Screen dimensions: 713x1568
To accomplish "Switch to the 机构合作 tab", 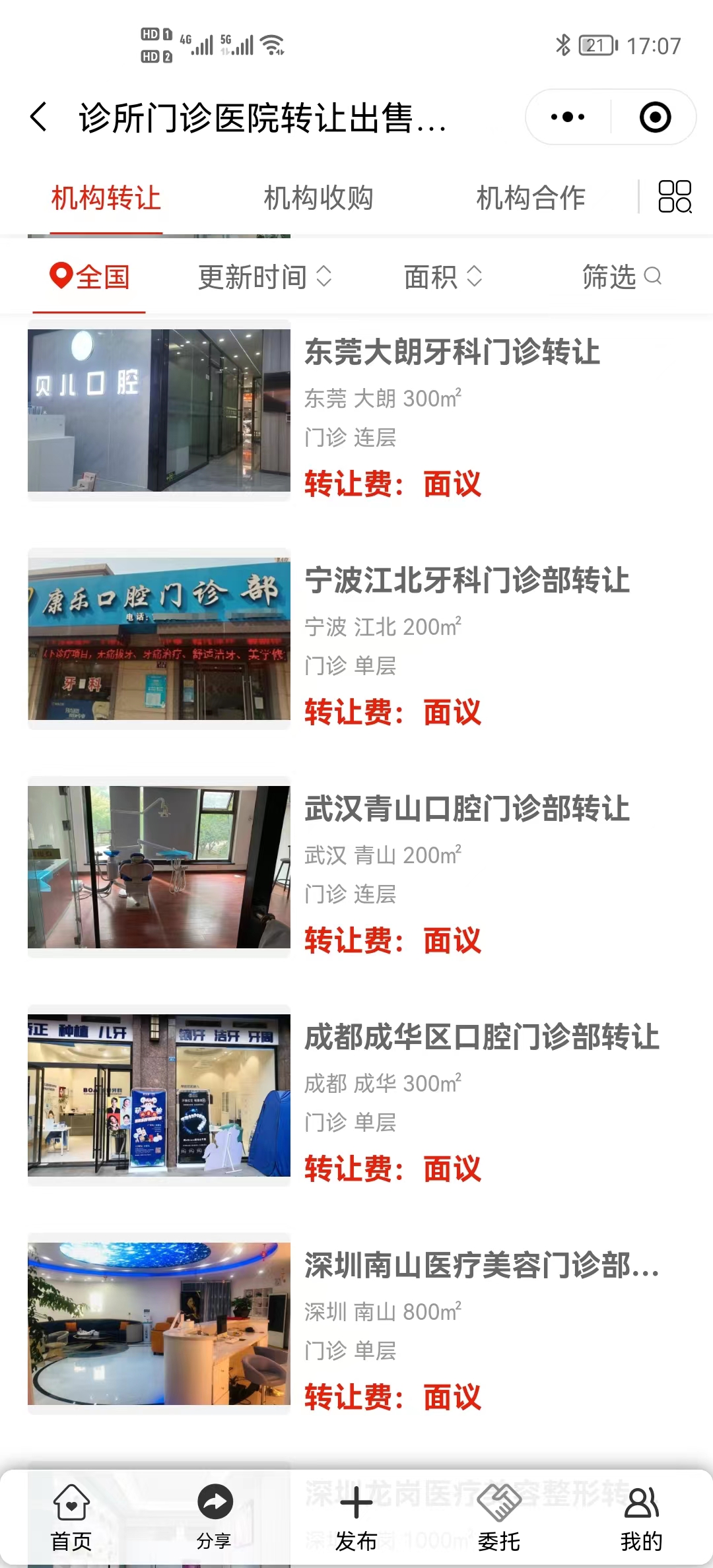I will point(531,198).
